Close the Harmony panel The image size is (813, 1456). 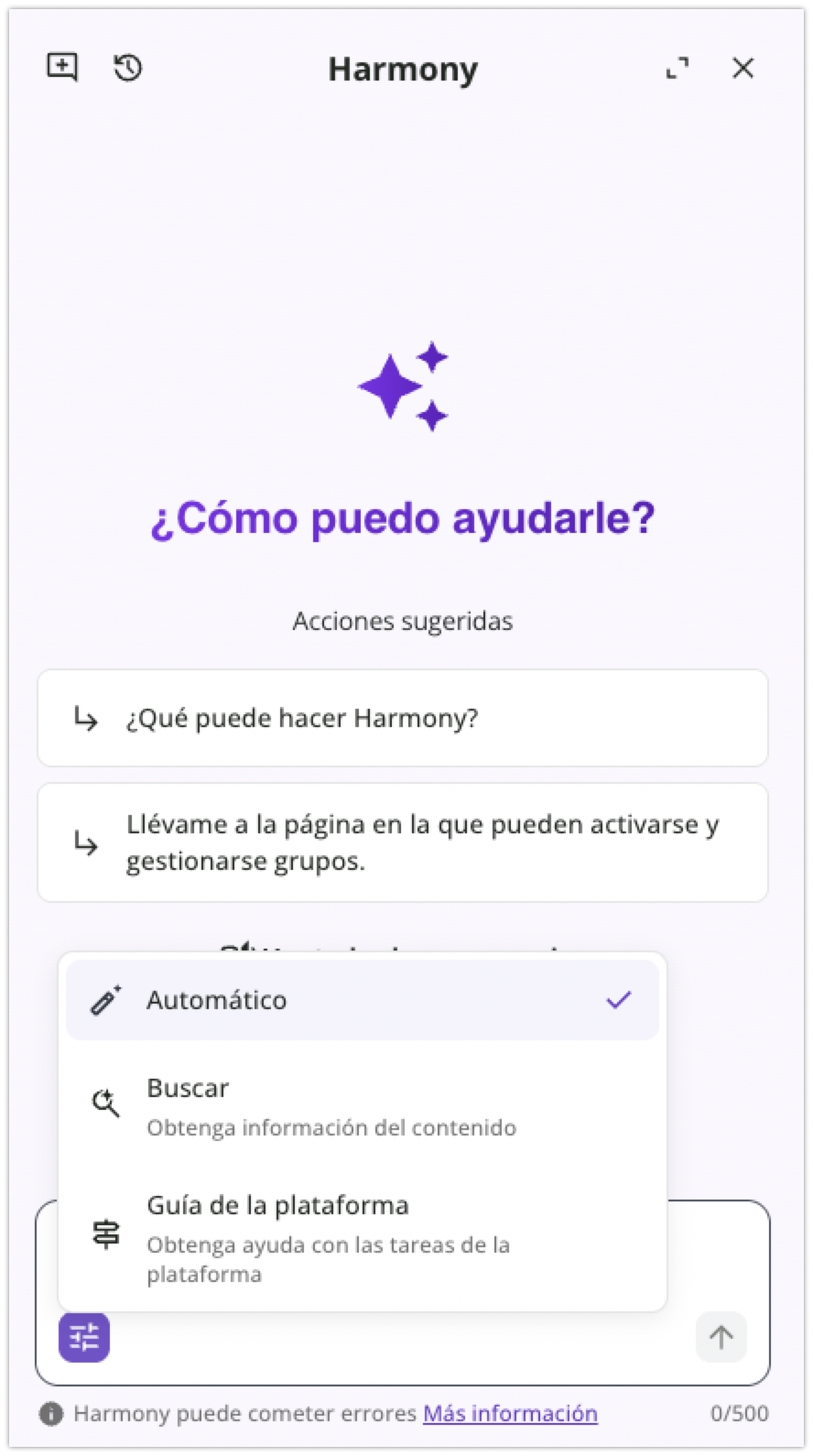(743, 68)
